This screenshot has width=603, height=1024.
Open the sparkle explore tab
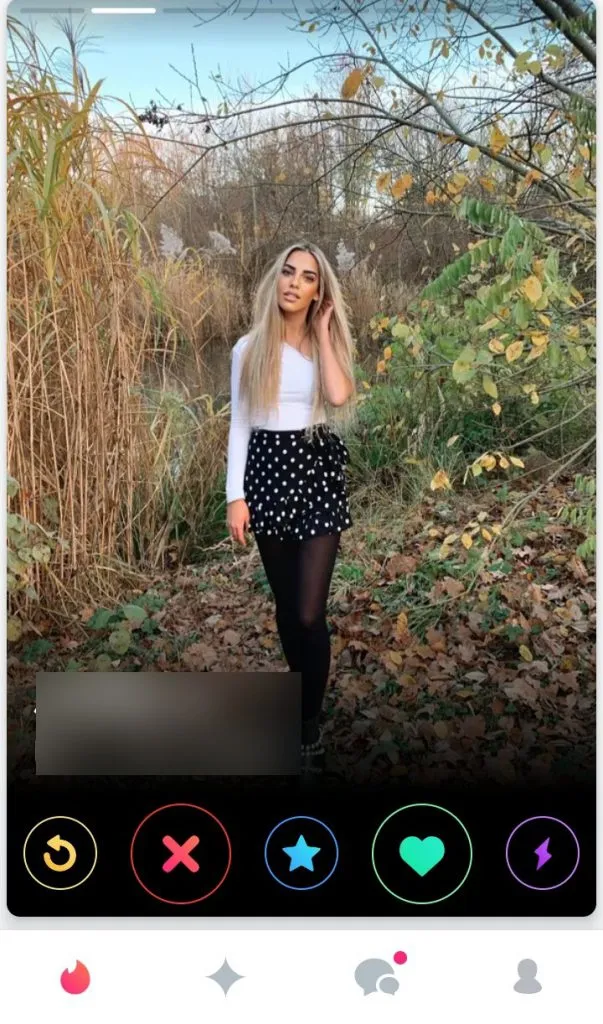[x=225, y=977]
